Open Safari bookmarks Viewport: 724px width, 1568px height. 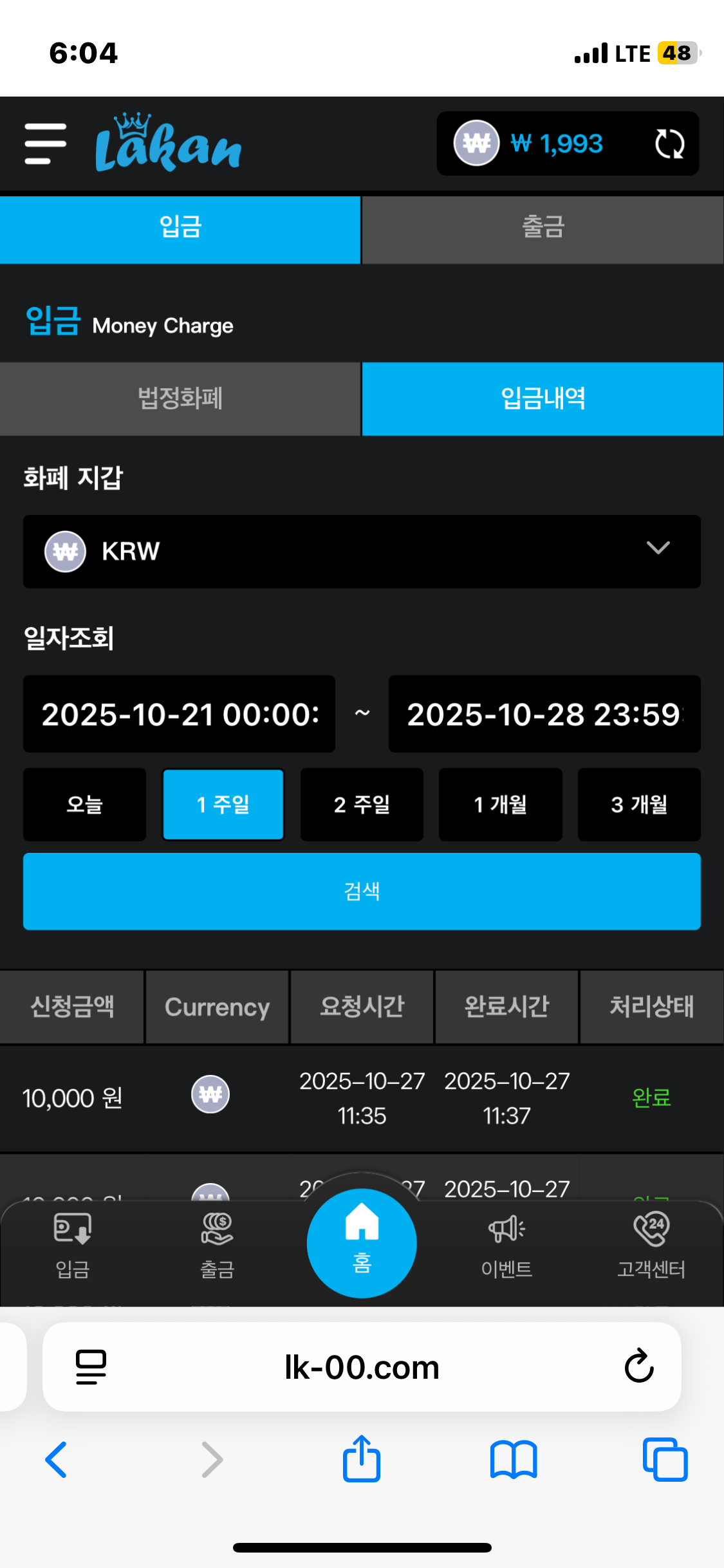[513, 1459]
